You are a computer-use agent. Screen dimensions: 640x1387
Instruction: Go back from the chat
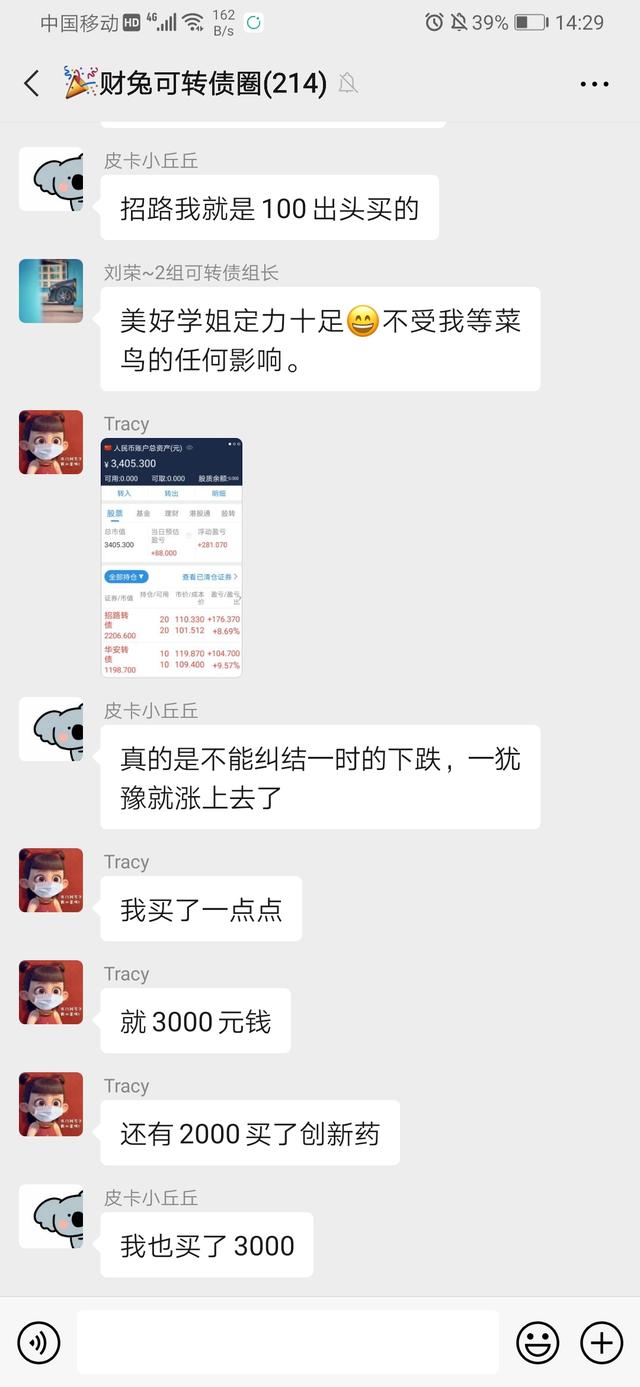32,83
